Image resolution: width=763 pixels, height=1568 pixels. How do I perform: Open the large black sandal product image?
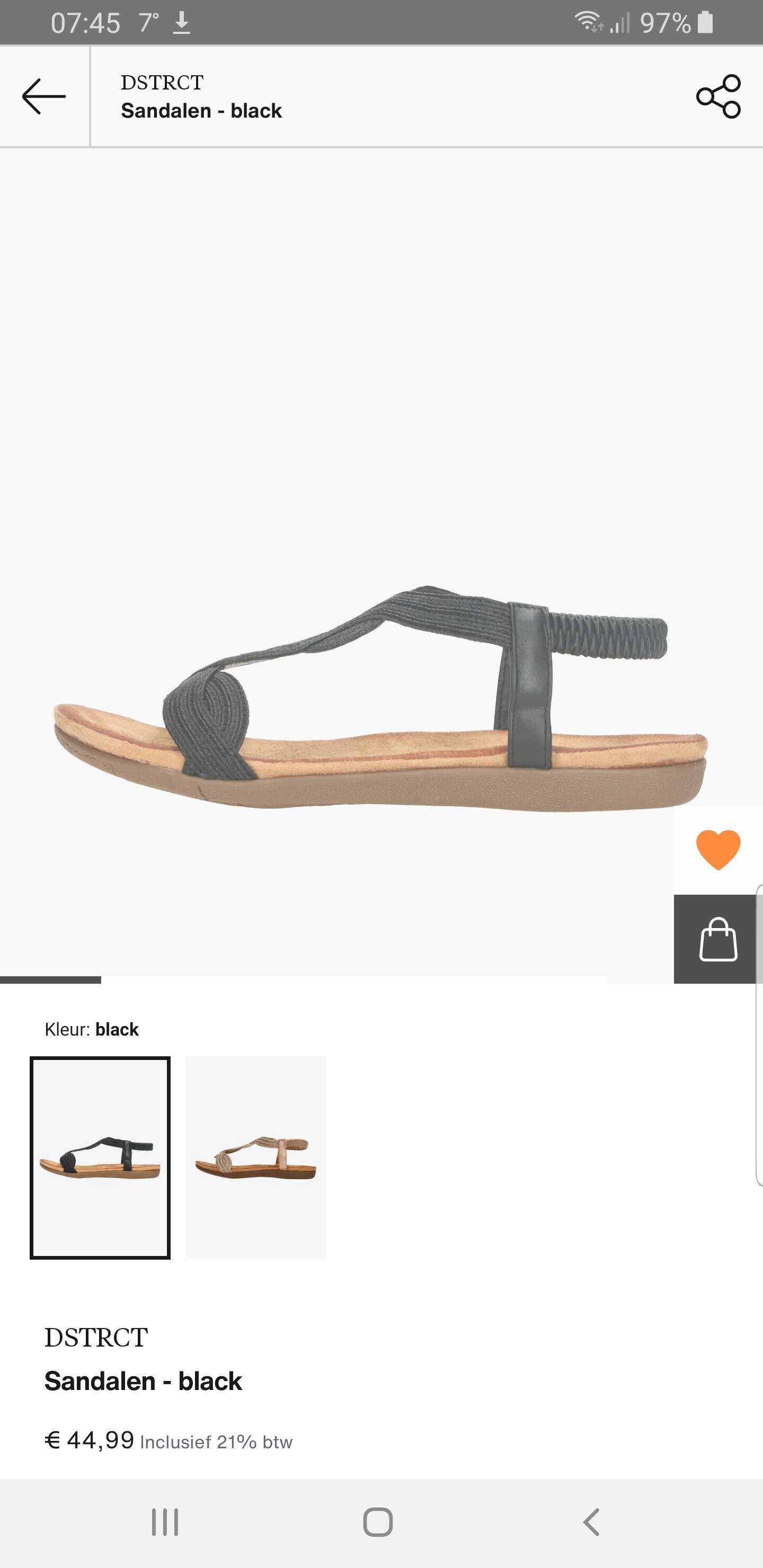tap(381, 698)
